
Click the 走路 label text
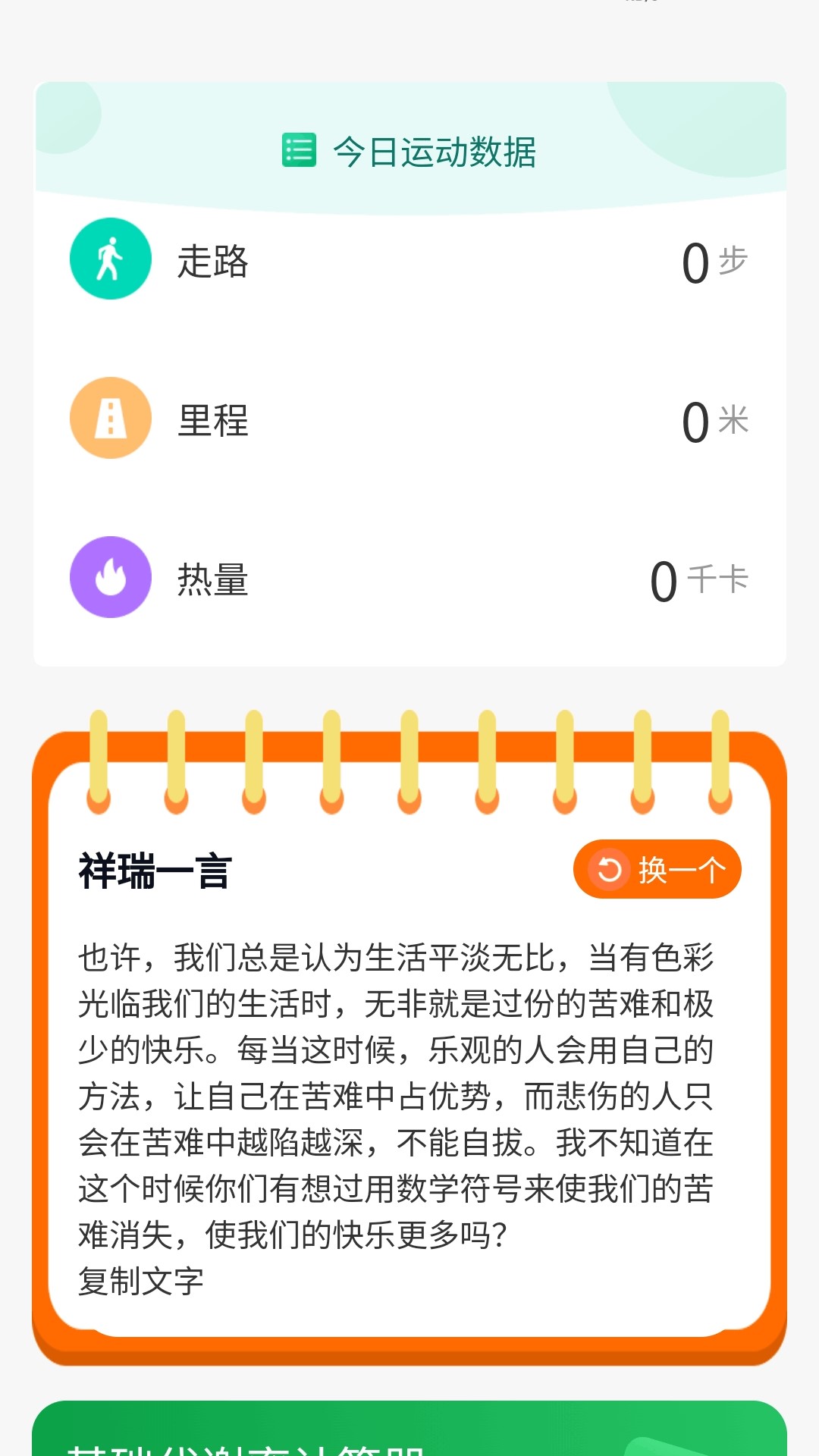coord(212,262)
